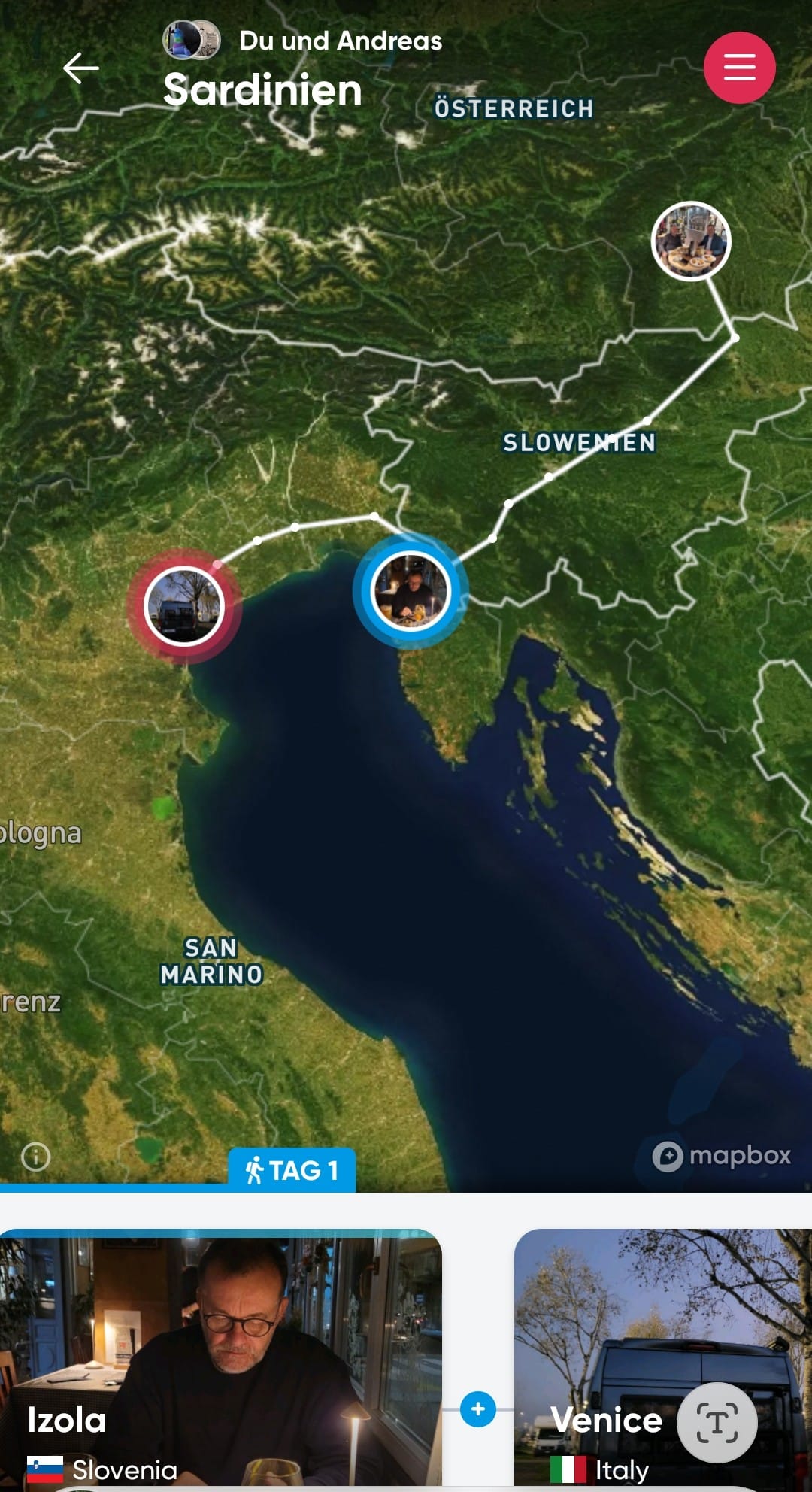The width and height of the screenshot is (812, 1492).
Task: Open the Austria map photo marker
Action: (690, 241)
